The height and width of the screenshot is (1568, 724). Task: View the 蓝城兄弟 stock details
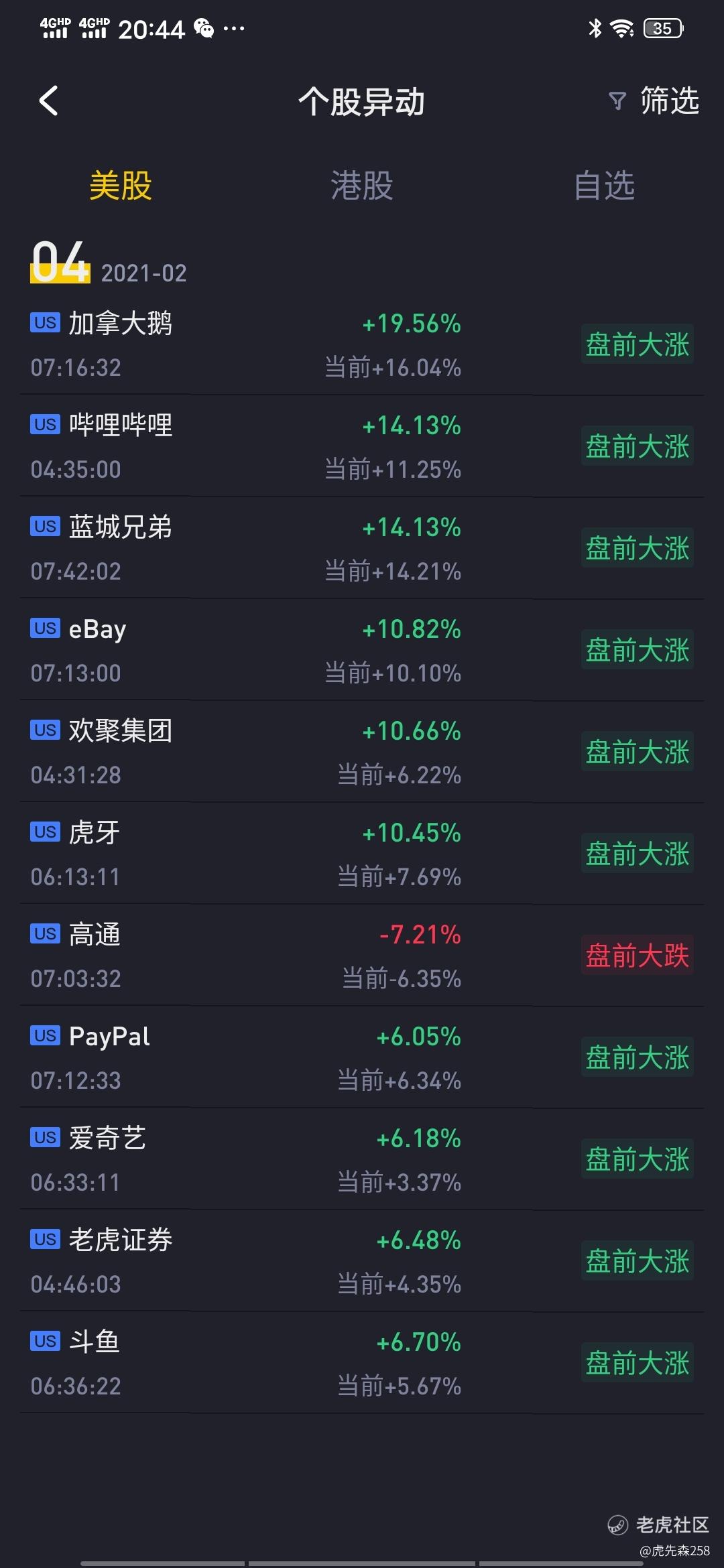(362, 548)
